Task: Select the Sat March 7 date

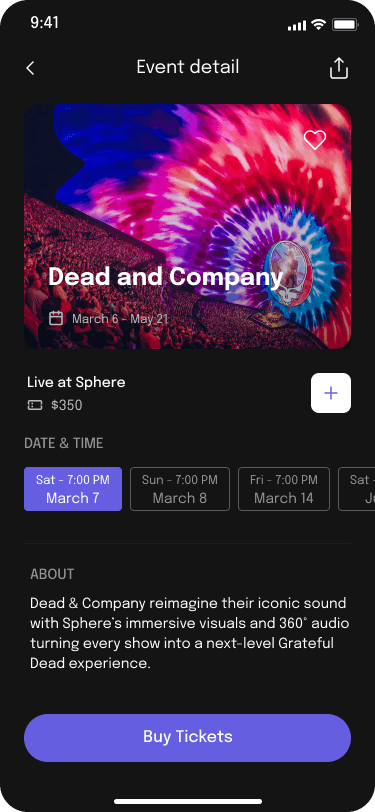Action: pos(73,489)
